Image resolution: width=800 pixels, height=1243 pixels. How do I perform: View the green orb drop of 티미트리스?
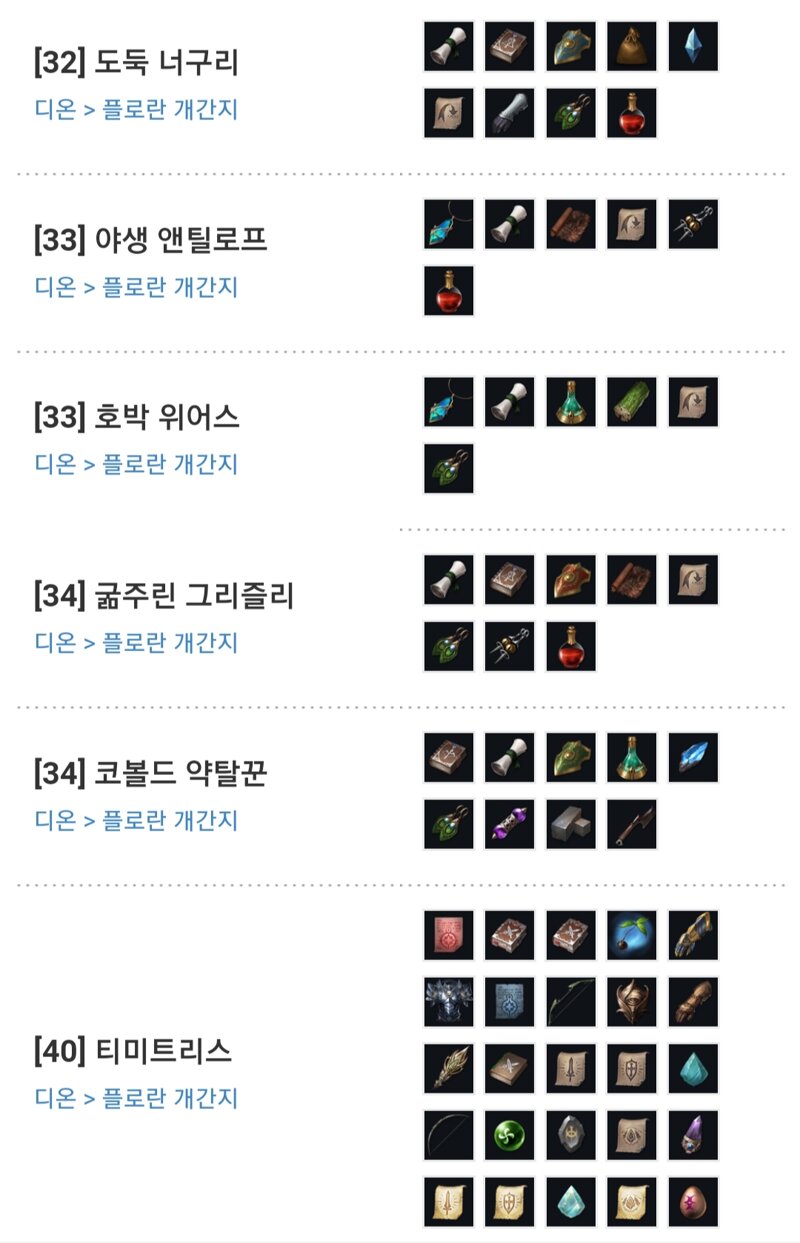(510, 1135)
